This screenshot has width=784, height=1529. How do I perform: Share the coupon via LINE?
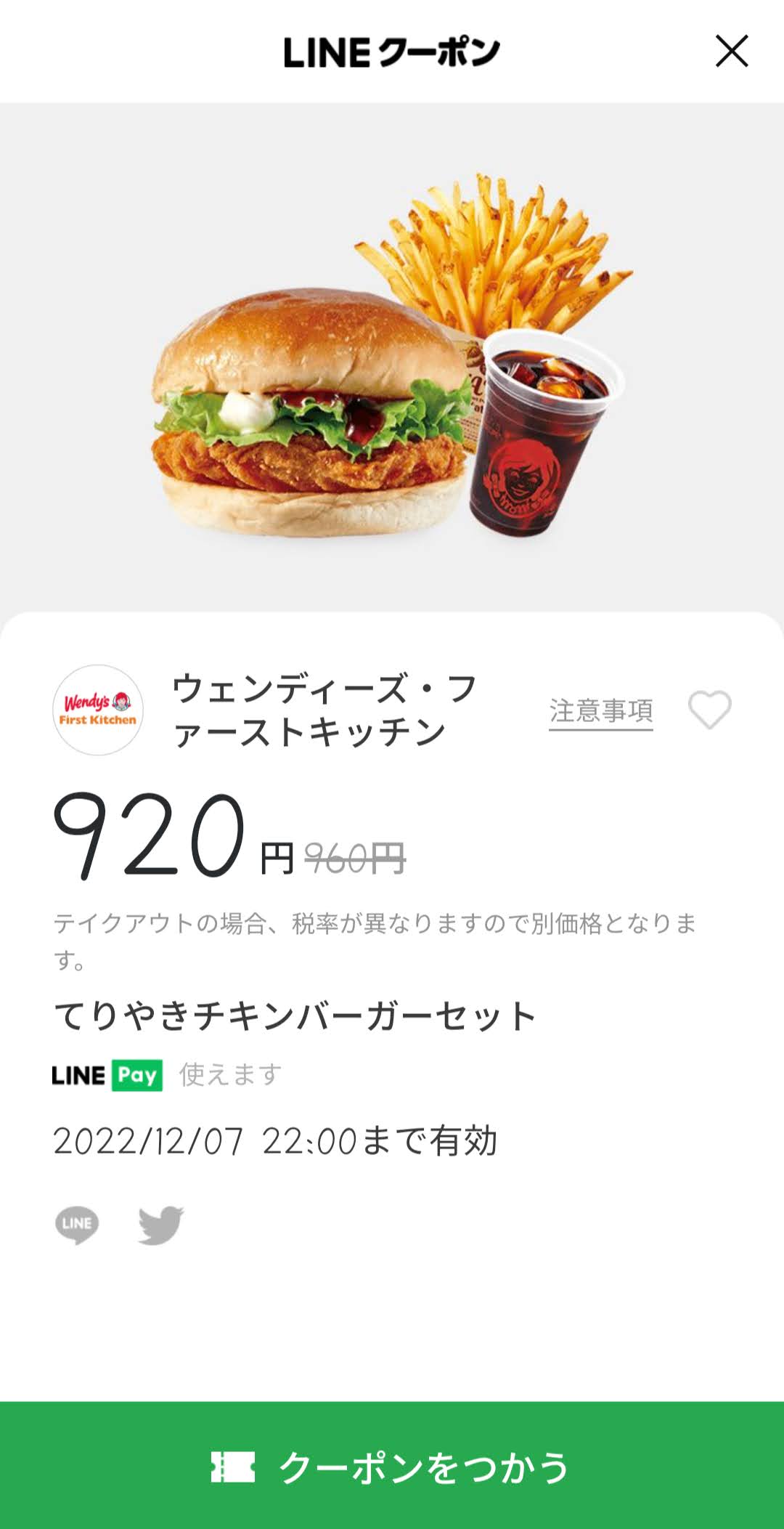(77, 1225)
